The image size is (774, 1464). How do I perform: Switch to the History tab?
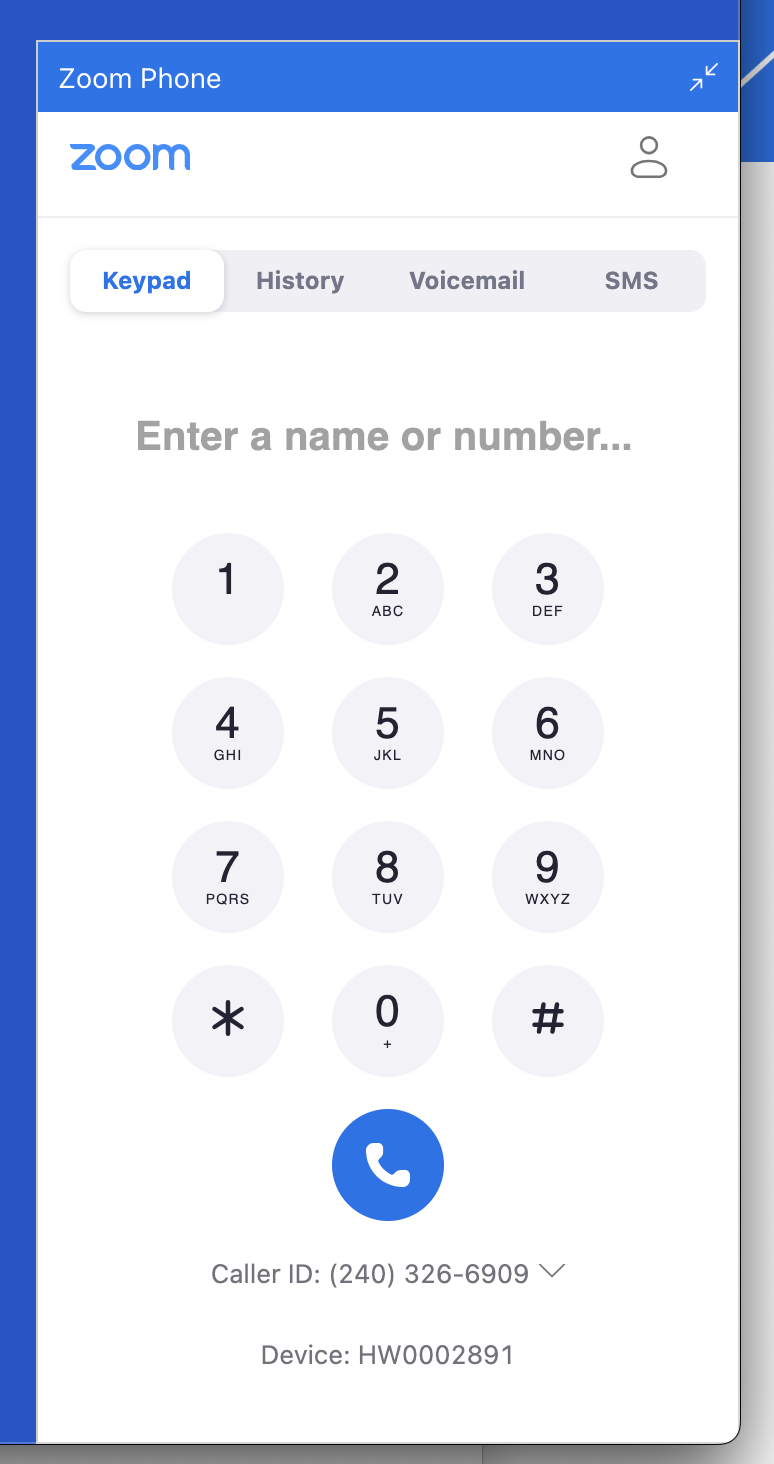click(x=300, y=281)
